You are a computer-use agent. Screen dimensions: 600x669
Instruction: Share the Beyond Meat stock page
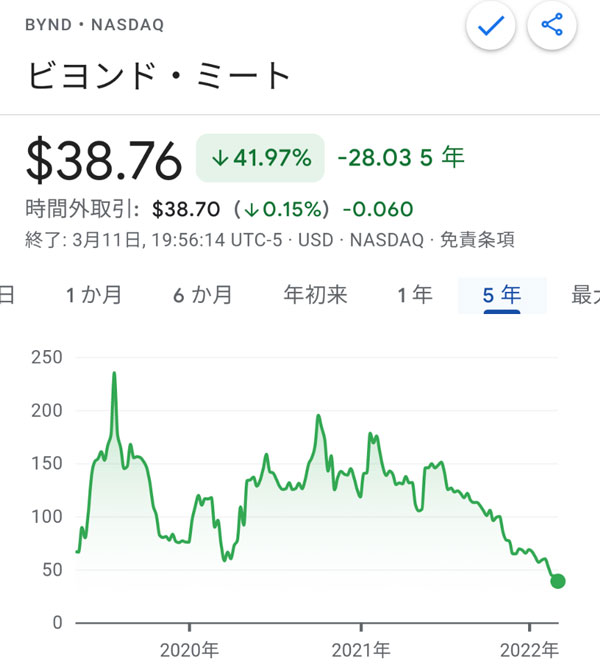tap(552, 27)
